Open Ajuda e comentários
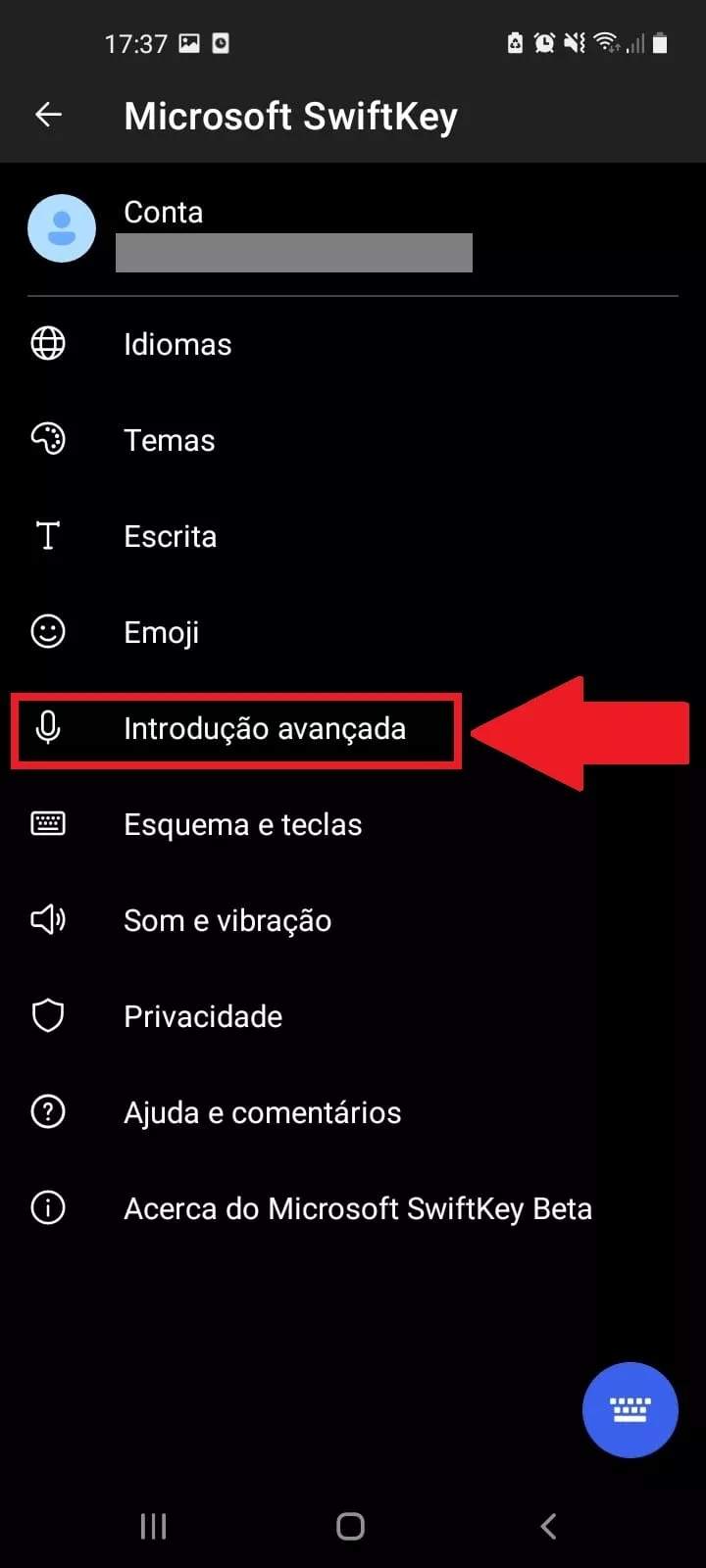Viewport: 706px width, 1568px height. [x=353, y=1112]
